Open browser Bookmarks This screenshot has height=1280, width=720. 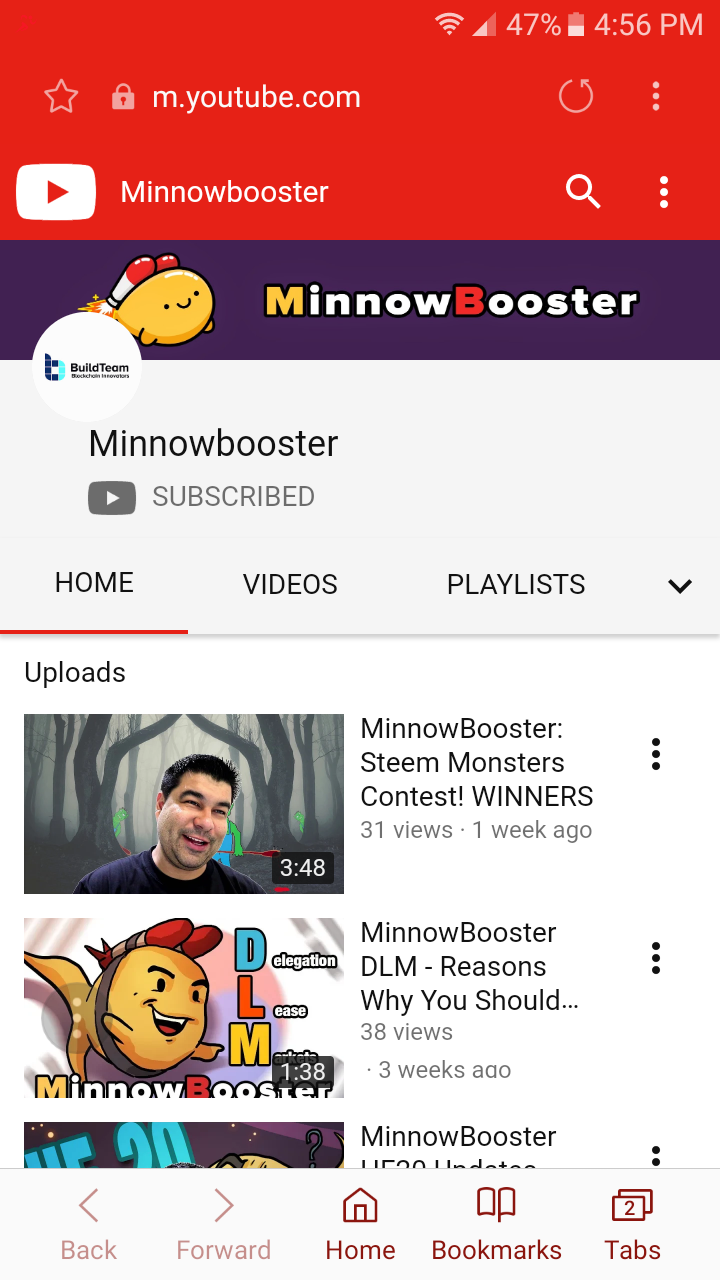click(496, 1224)
